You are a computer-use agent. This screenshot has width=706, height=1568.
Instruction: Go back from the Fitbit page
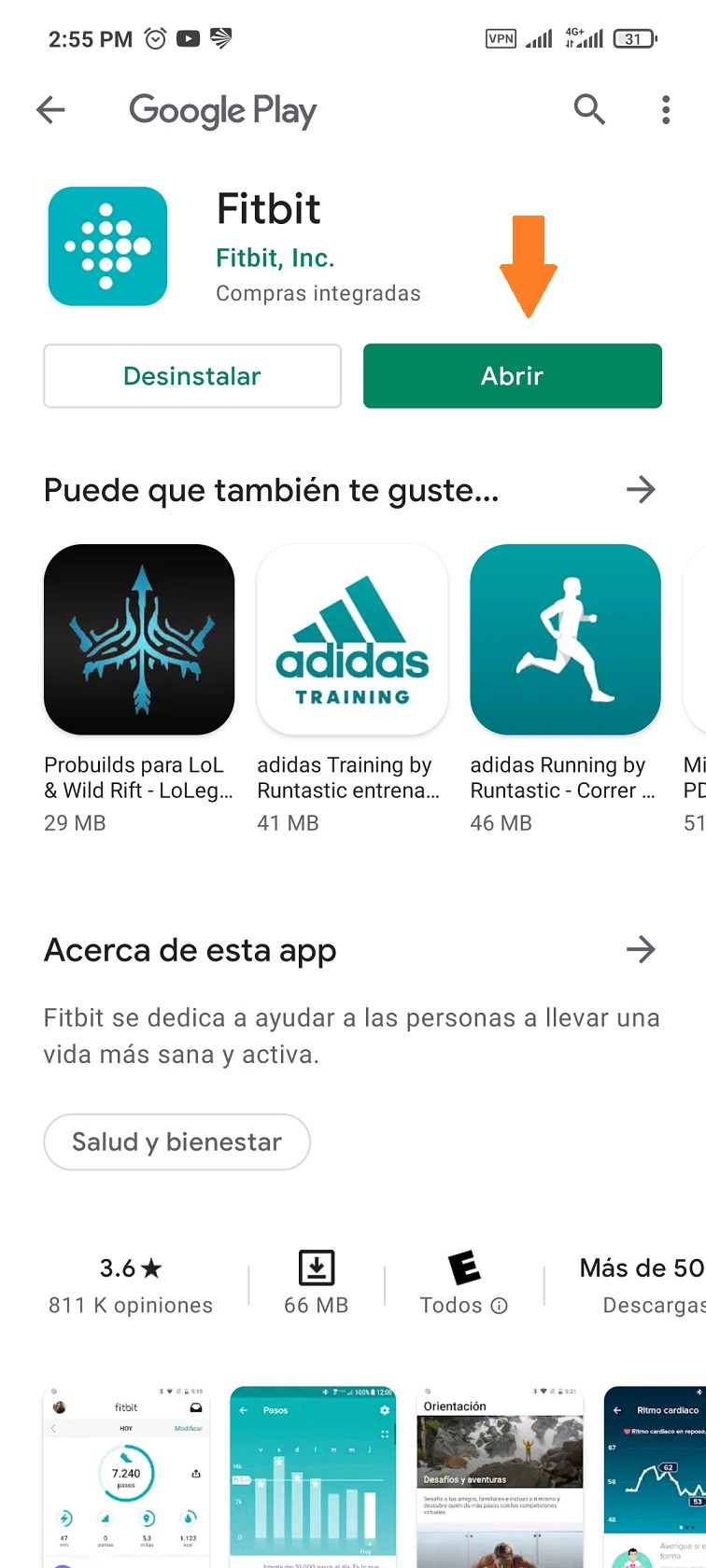(51, 110)
